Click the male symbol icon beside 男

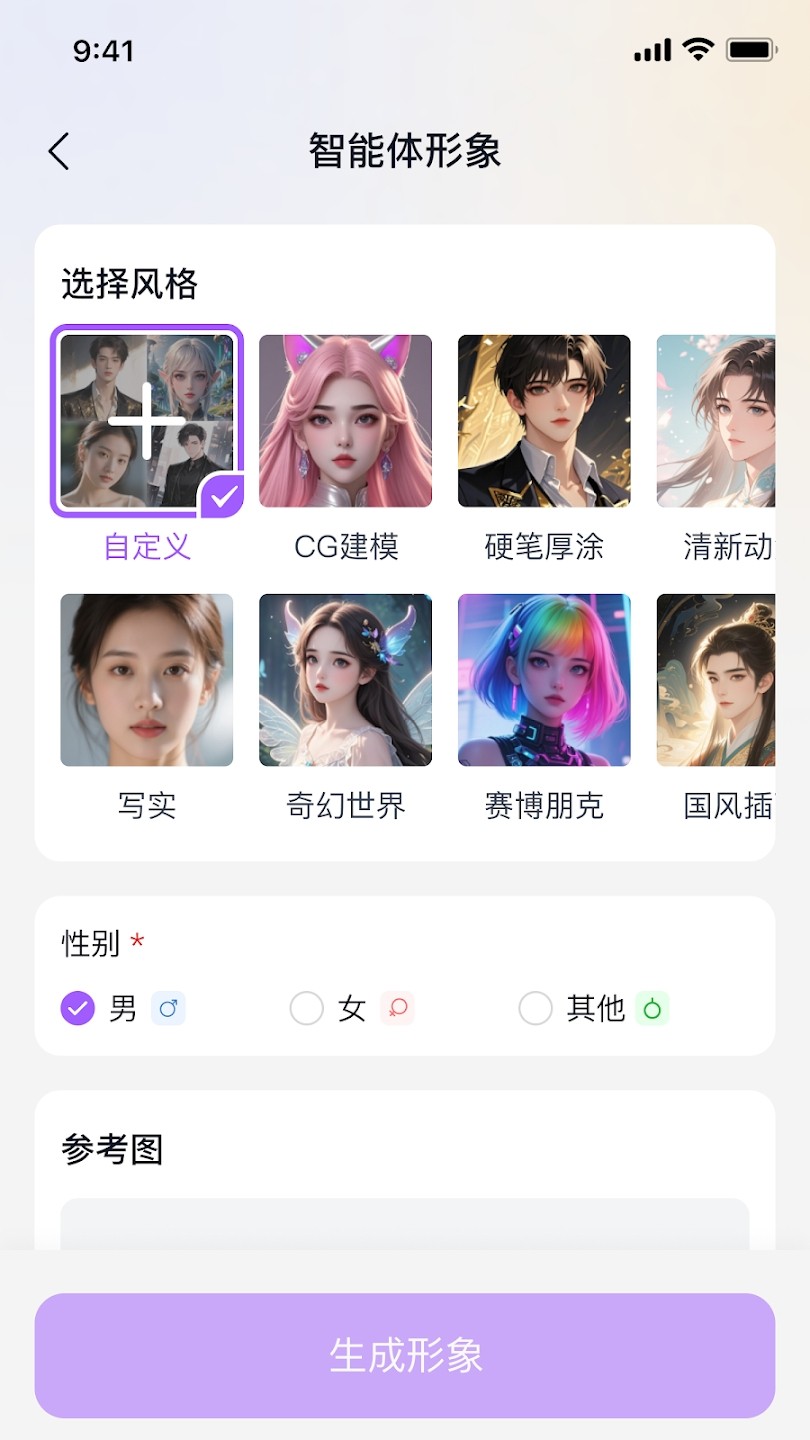167,1009
